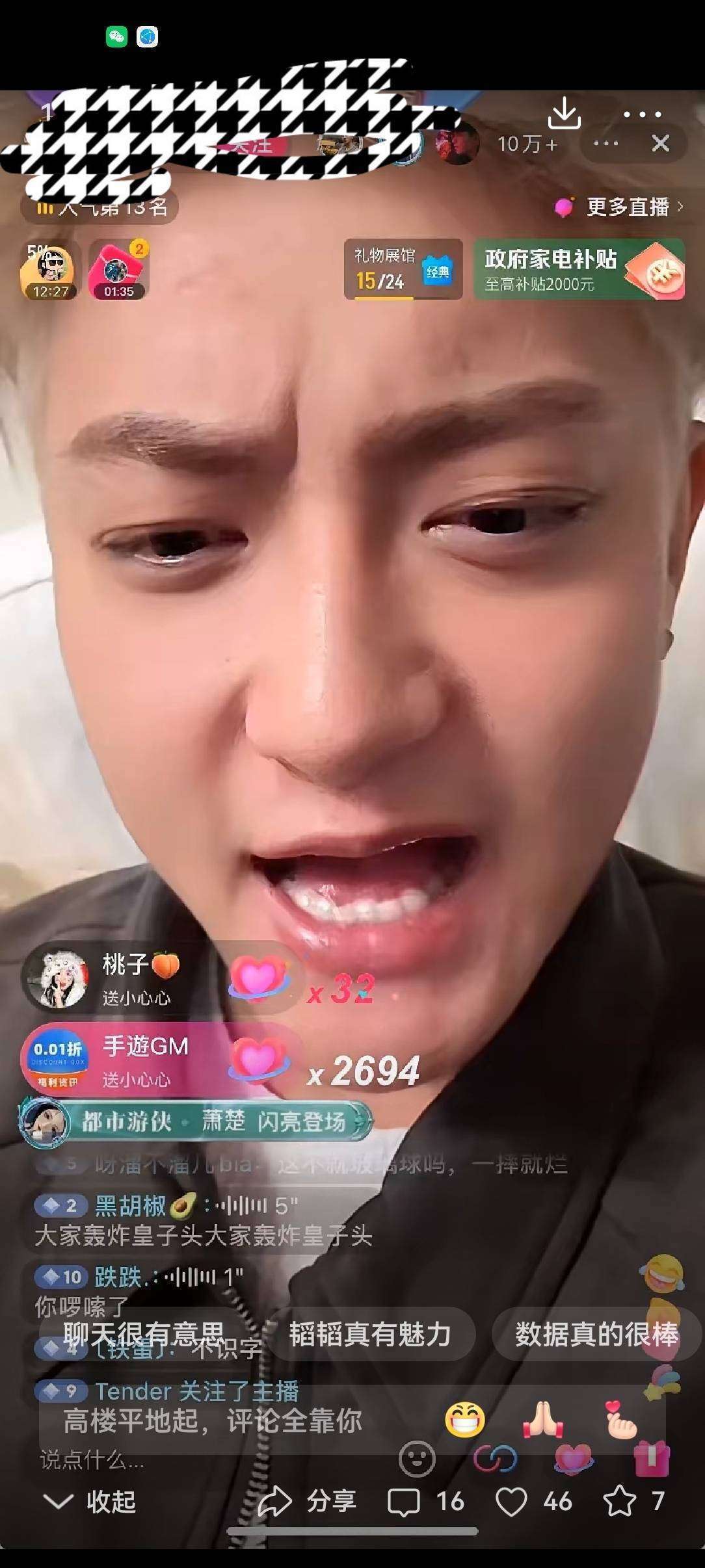Open the topmost three-dot overflow menu
705x1568 pixels.
[642, 114]
